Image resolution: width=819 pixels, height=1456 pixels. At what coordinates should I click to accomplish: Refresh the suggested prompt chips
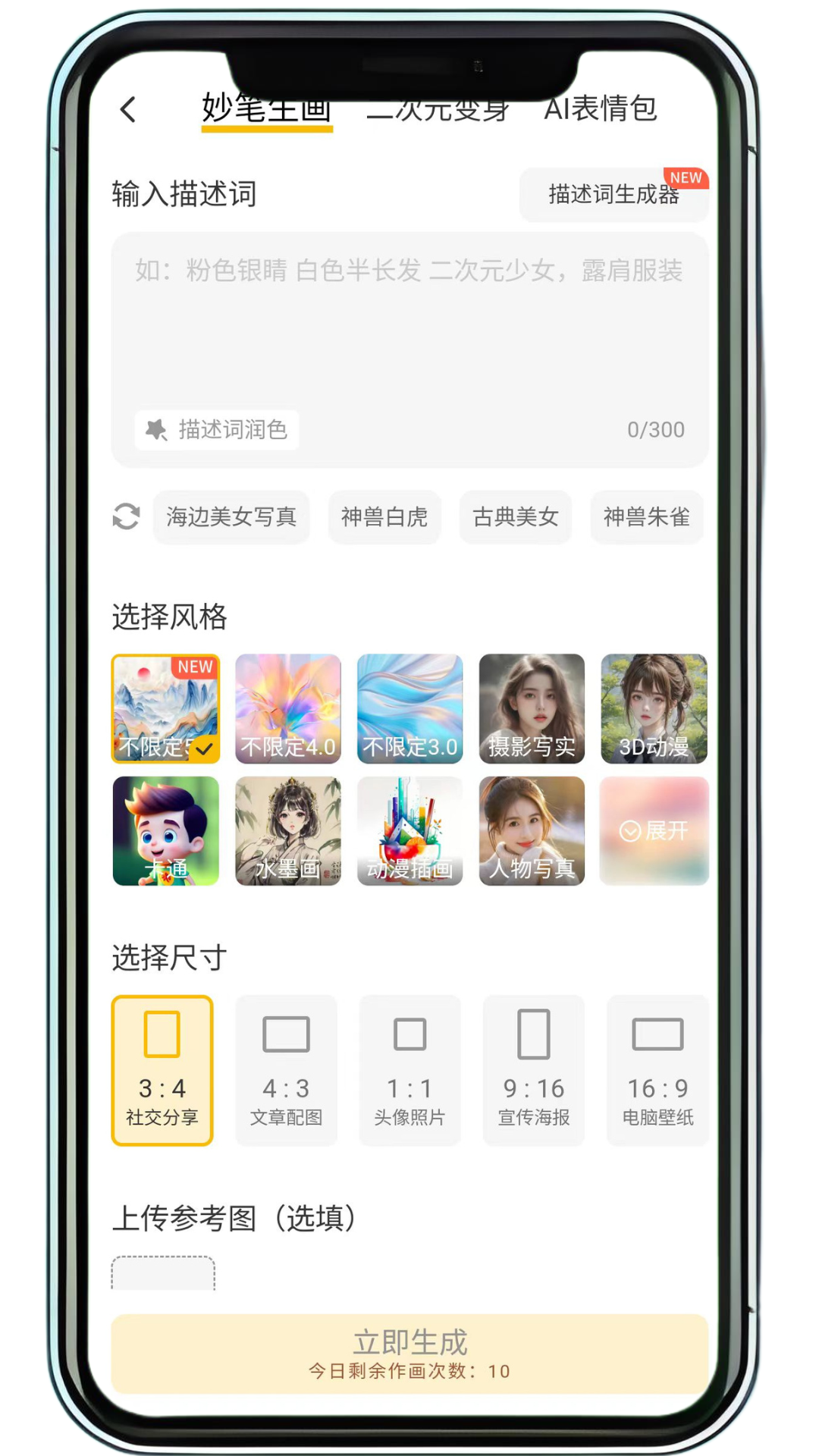pos(126,516)
